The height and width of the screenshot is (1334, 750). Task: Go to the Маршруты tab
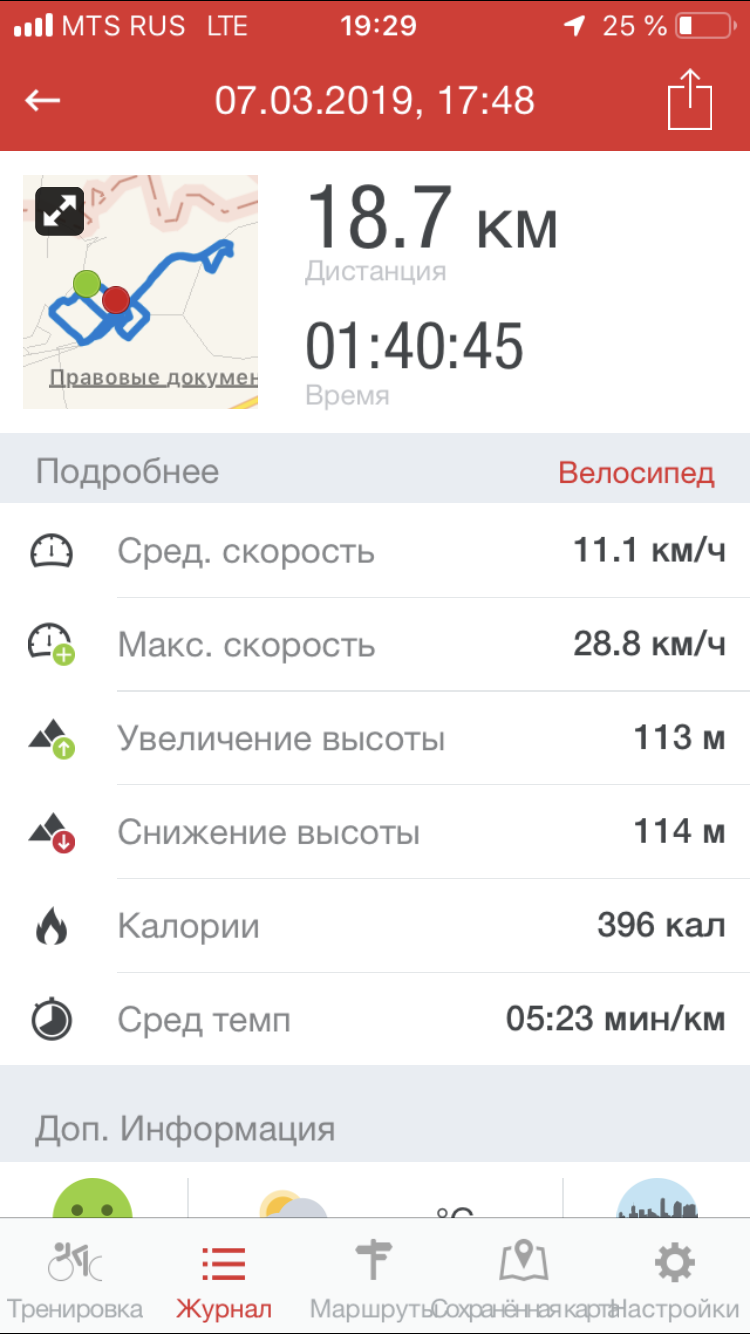point(374,1278)
